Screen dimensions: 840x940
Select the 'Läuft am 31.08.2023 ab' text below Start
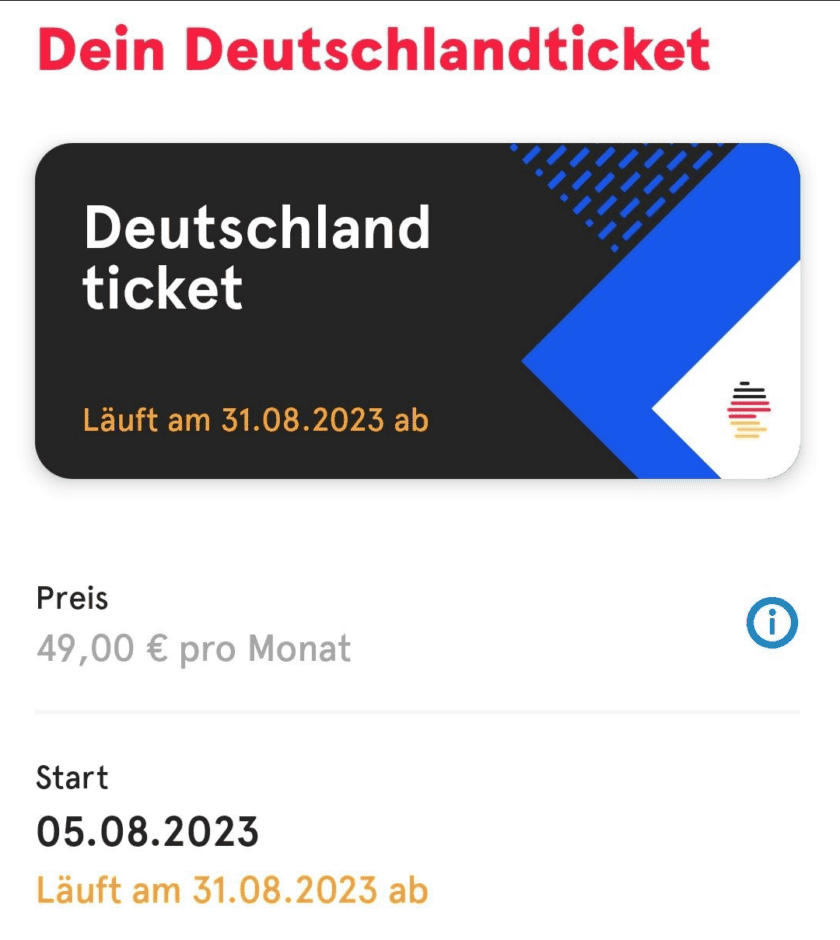tap(230, 888)
